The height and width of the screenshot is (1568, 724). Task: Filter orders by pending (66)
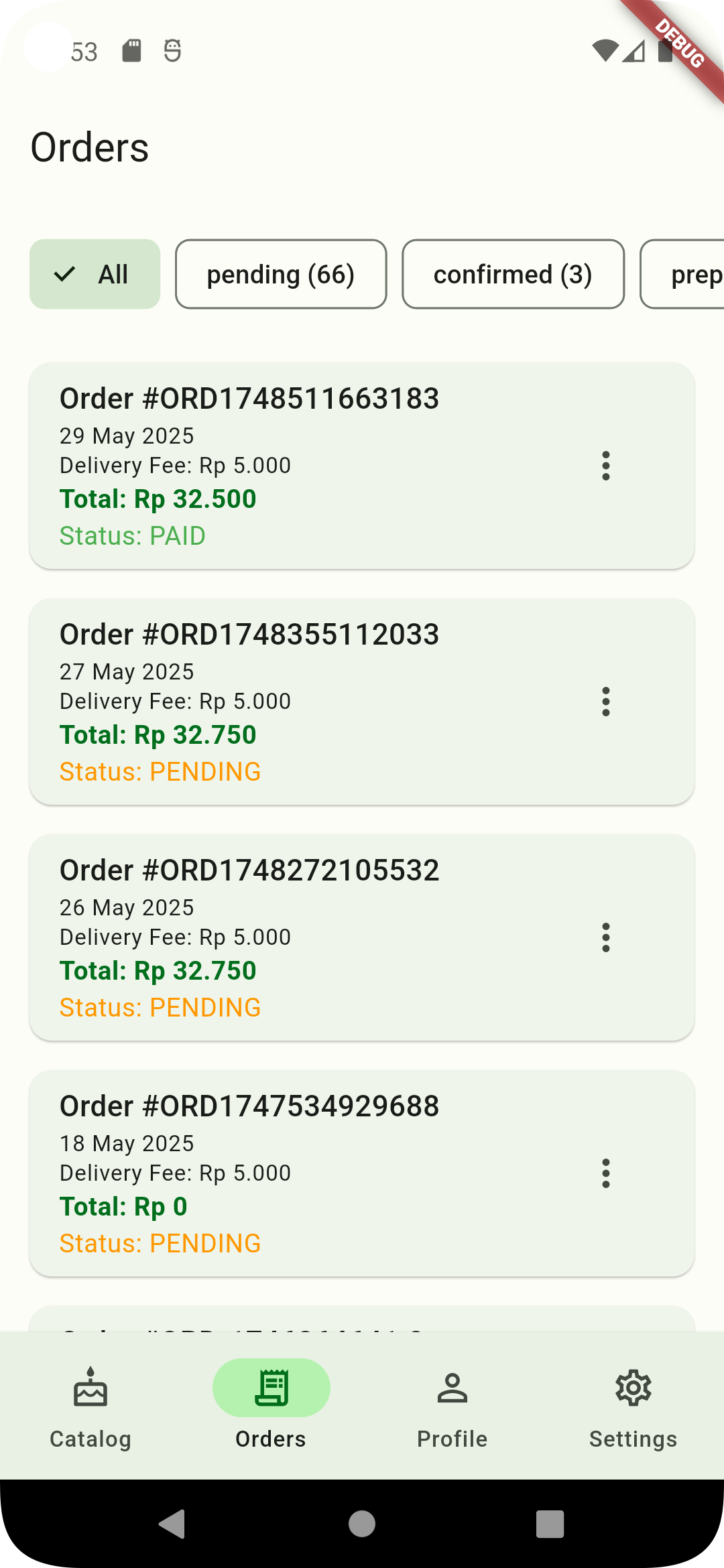(x=281, y=274)
